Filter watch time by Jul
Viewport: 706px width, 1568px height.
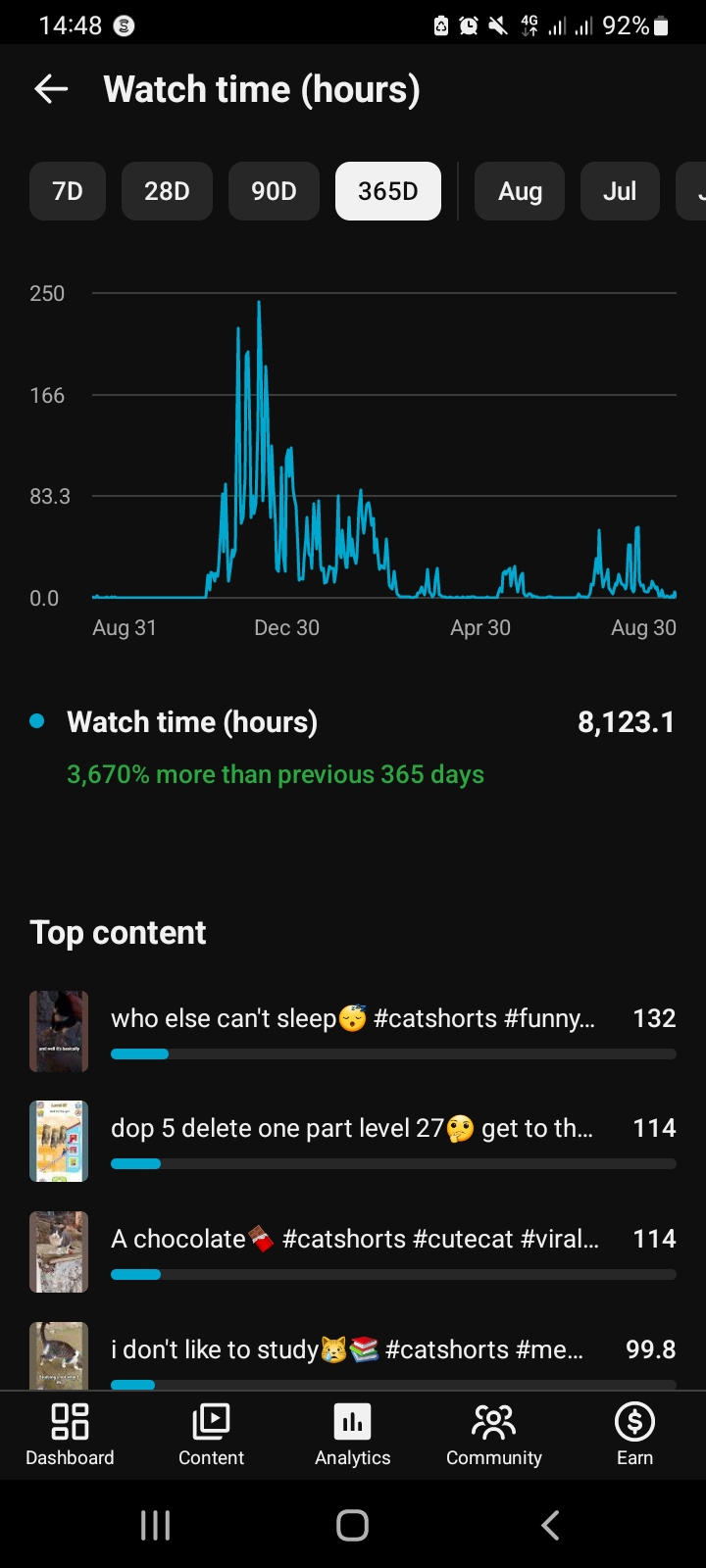(620, 191)
